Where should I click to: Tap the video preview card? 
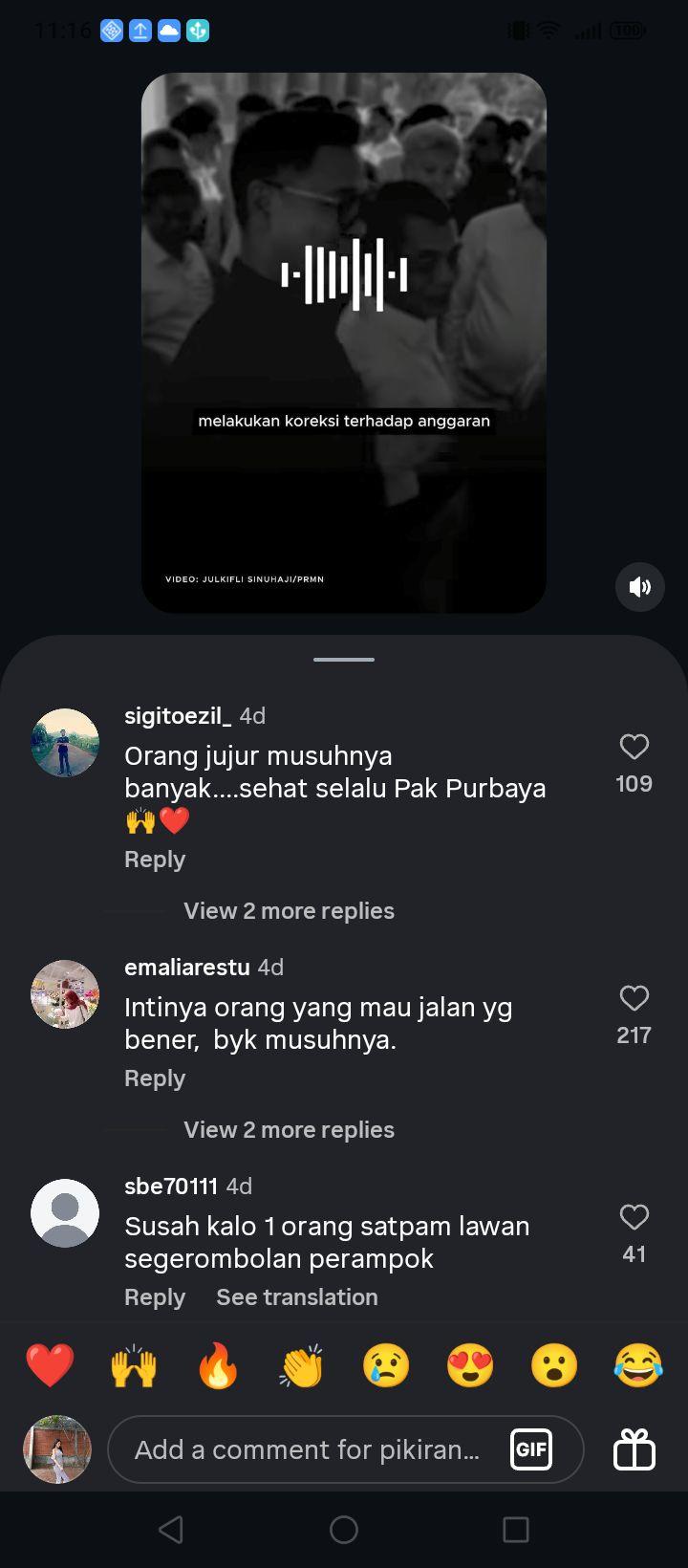pyautogui.click(x=344, y=342)
